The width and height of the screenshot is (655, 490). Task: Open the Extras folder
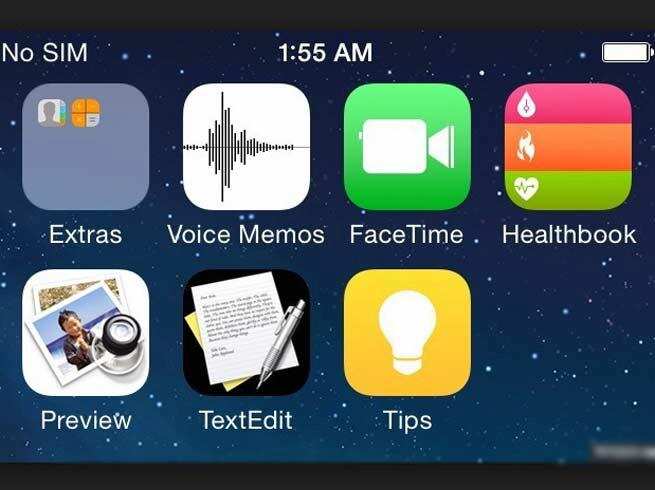(85, 147)
